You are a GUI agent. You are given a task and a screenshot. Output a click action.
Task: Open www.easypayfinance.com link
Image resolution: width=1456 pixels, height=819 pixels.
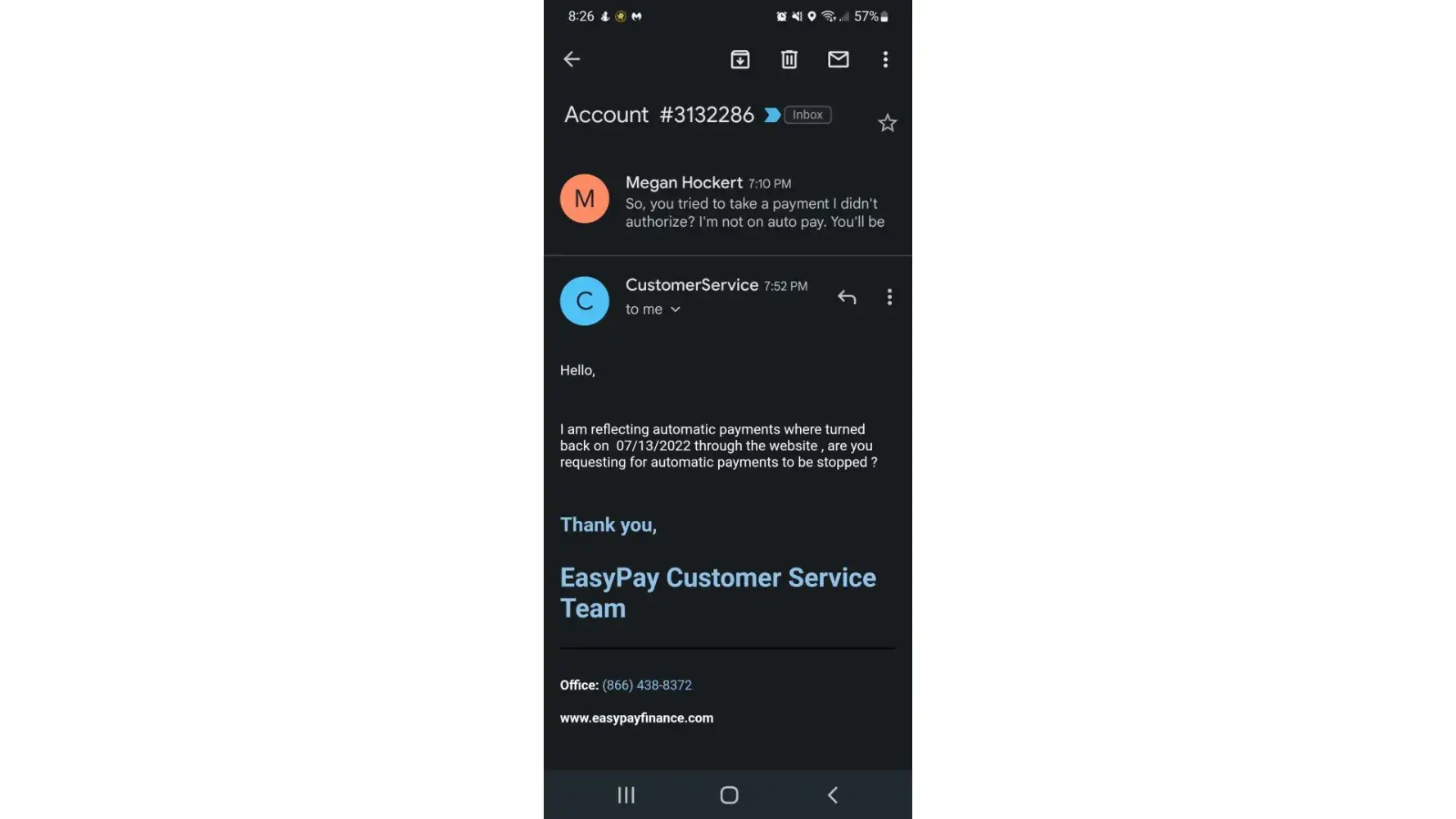point(636,718)
